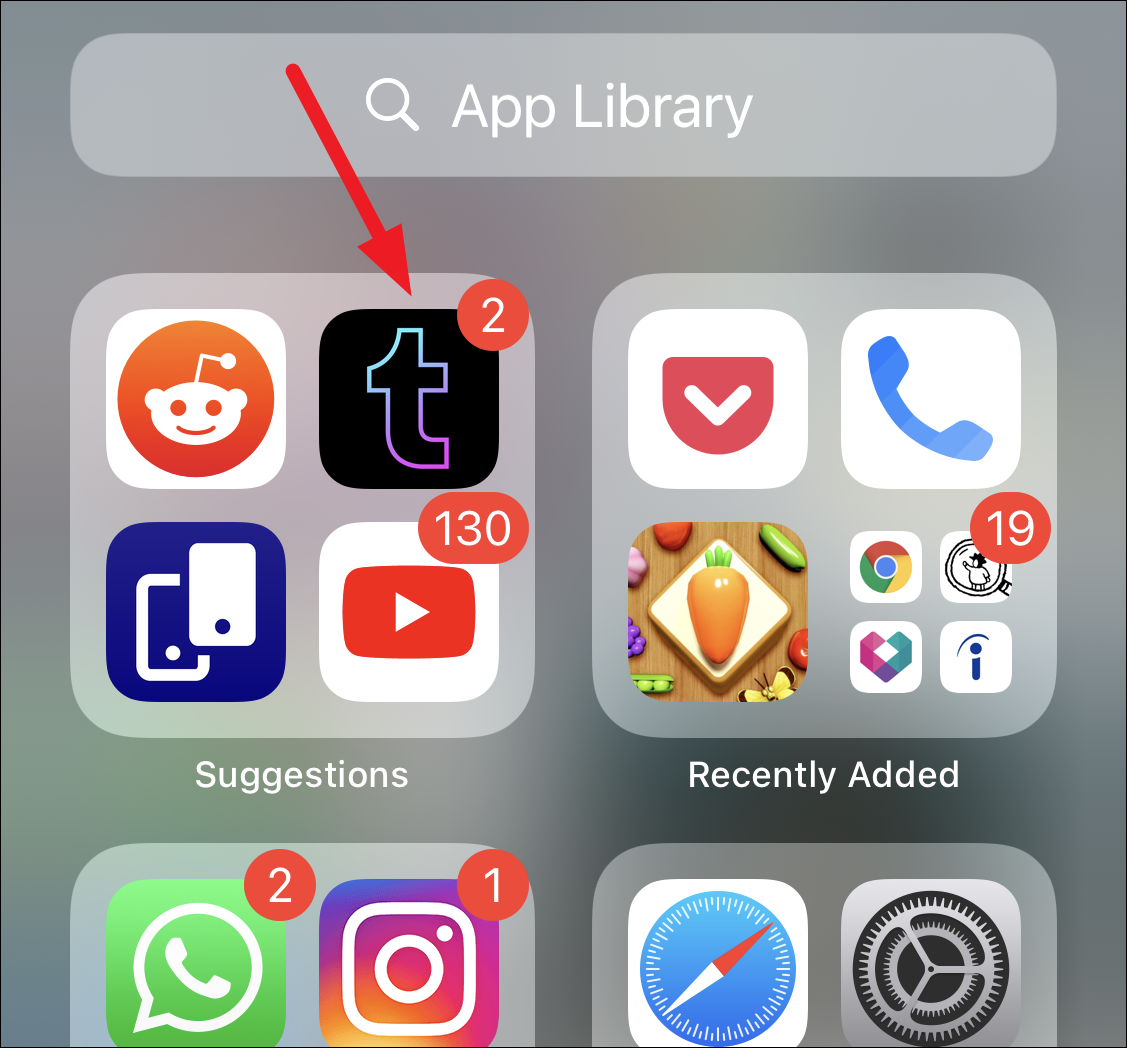The height and width of the screenshot is (1048, 1127).
Task: Open the blue Phone app
Action: tap(931, 399)
